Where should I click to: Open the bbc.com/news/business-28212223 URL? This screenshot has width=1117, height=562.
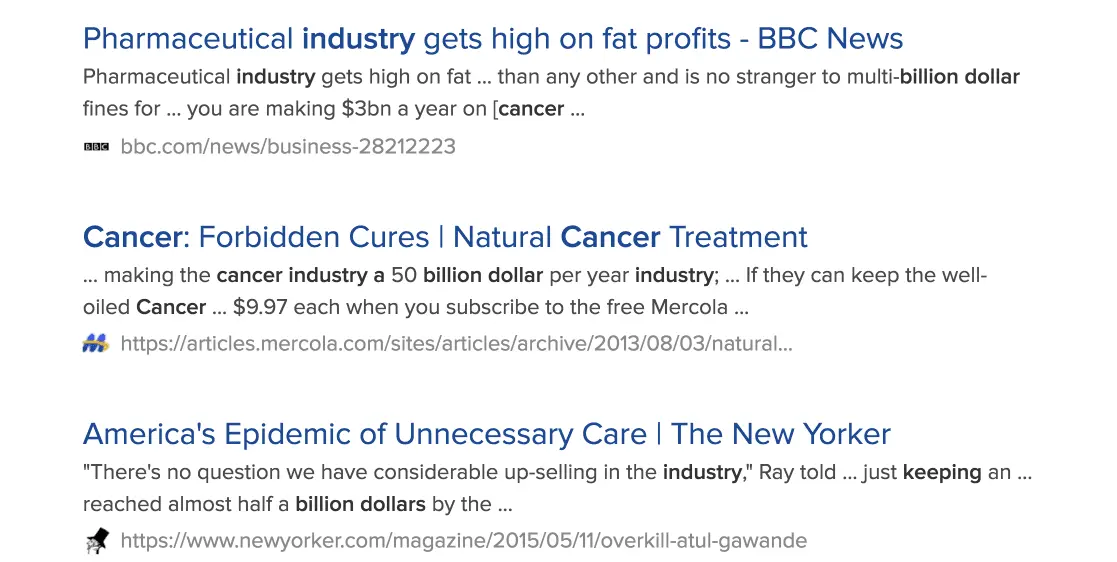coord(288,147)
